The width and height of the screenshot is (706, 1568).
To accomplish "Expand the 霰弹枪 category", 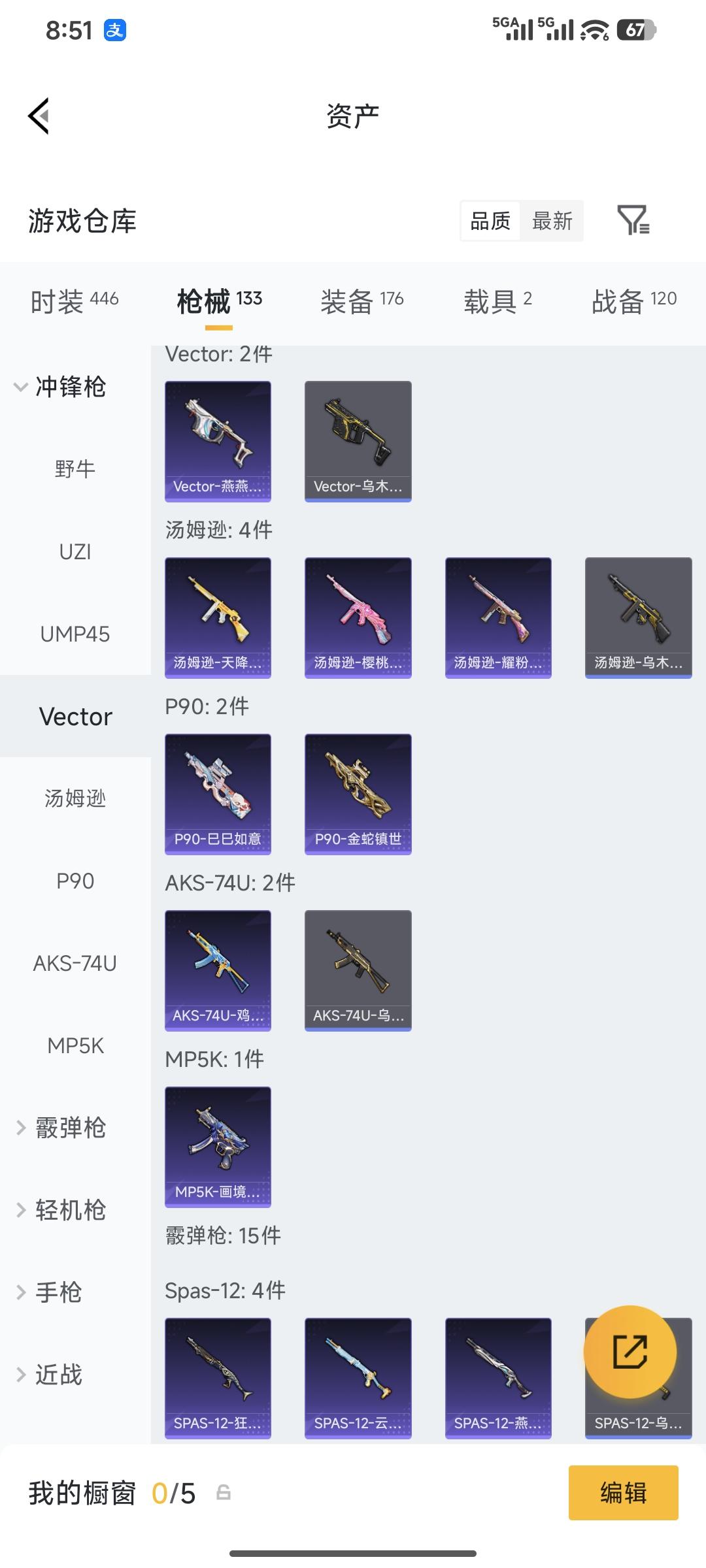I will point(60,1128).
